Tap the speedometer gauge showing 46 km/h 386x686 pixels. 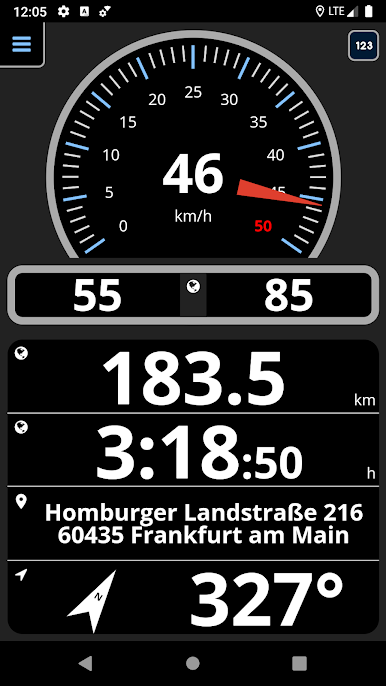tap(193, 144)
